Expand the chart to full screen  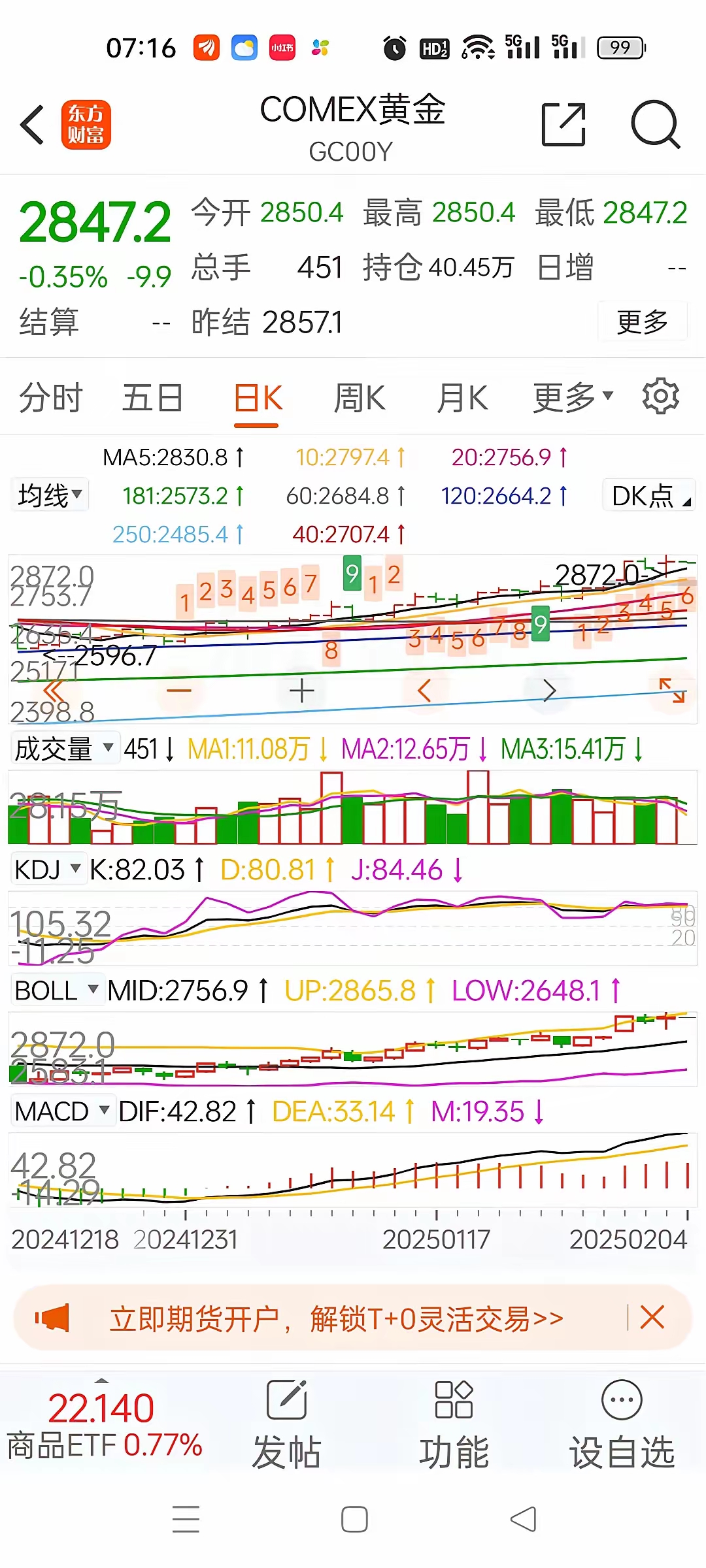coord(672,690)
